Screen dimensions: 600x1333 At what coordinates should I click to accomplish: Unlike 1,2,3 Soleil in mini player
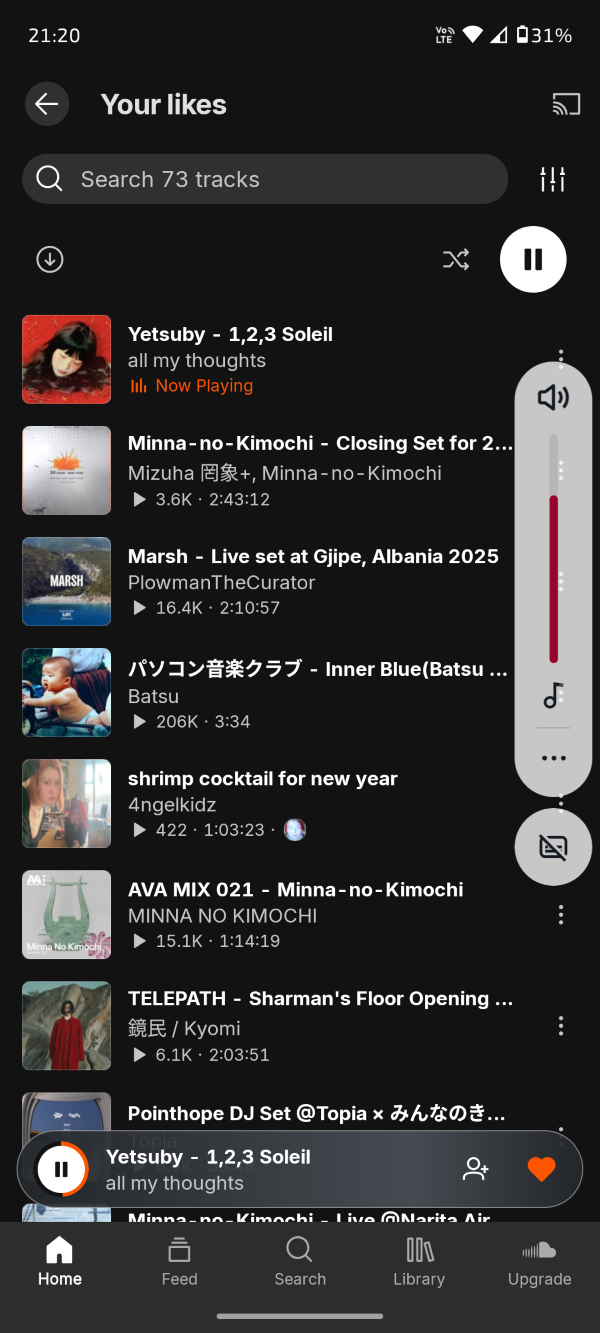point(541,1169)
